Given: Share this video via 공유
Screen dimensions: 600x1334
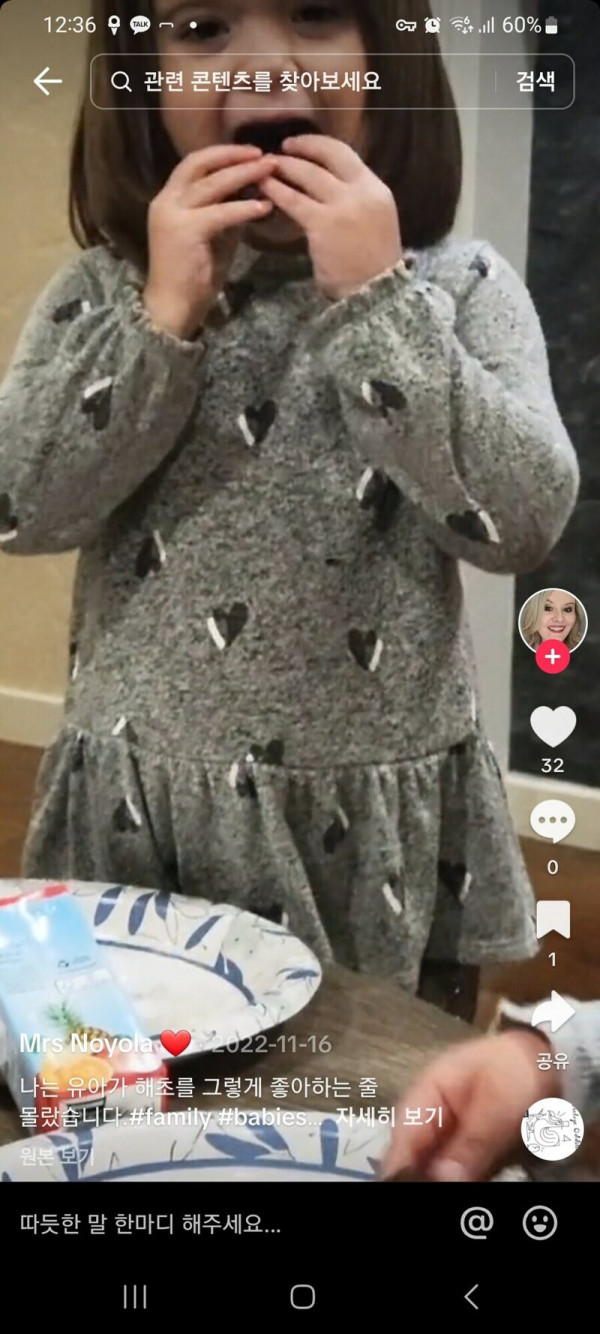Looking at the screenshot, I should point(552,1015).
